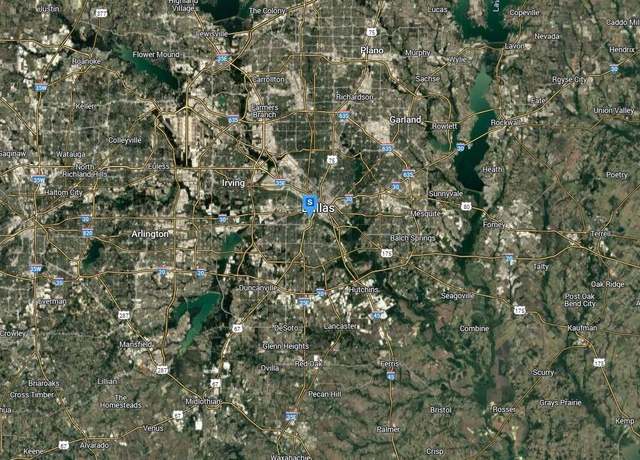Tap the blue S marker over Dallas
This screenshot has height=460, width=640.
coord(310,202)
